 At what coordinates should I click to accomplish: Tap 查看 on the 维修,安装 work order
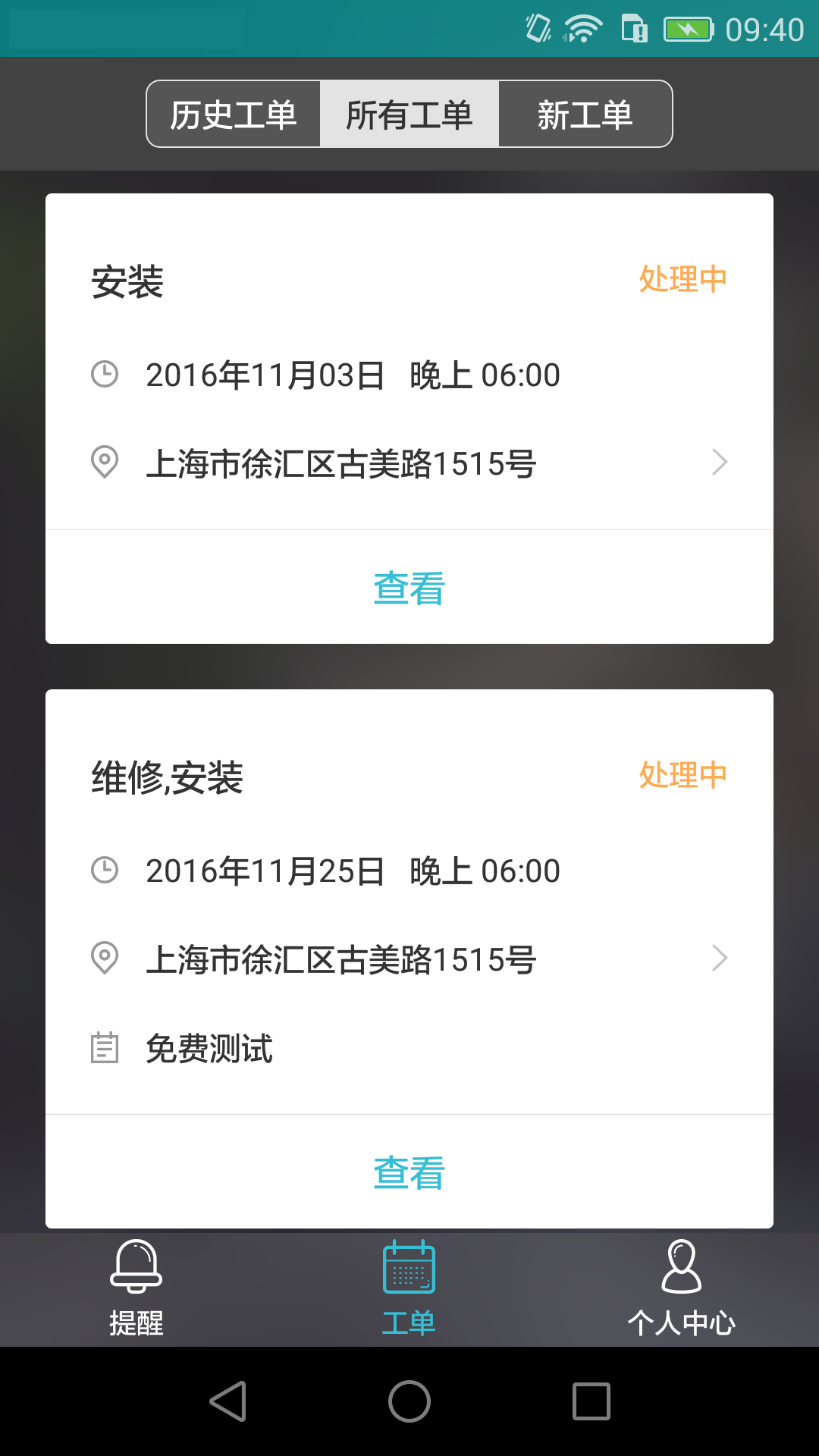409,1172
